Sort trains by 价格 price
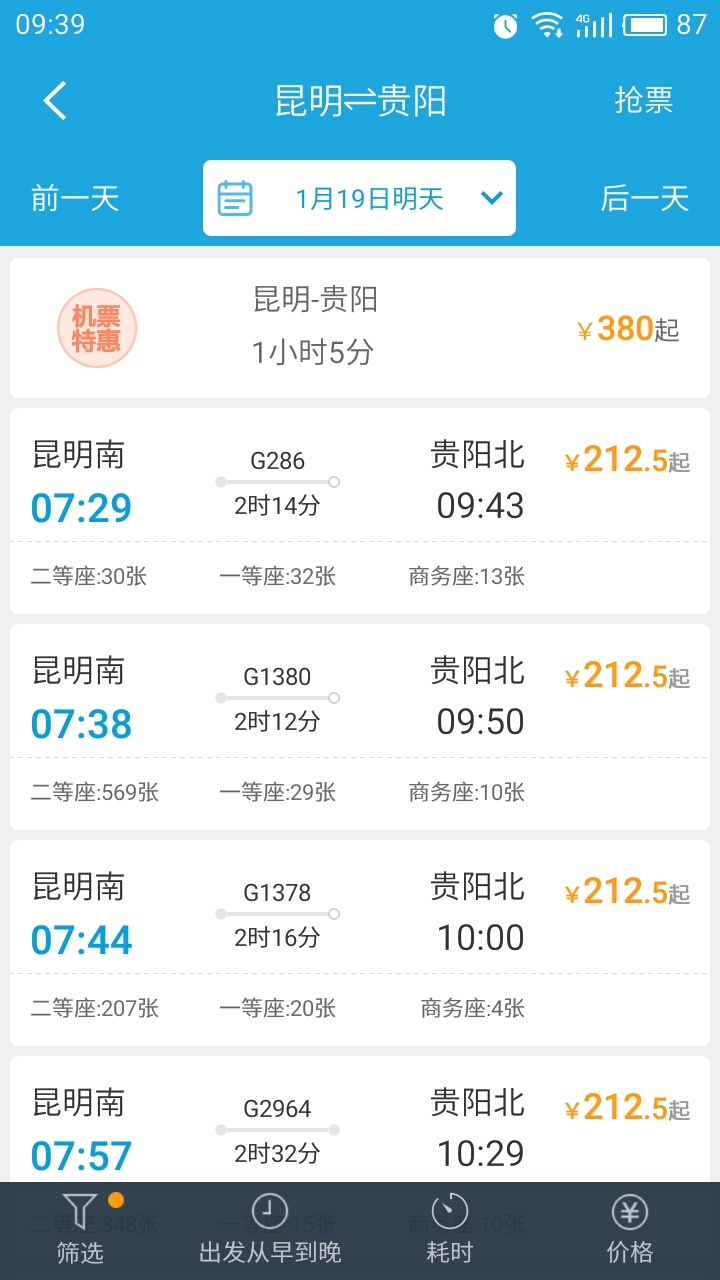This screenshot has width=720, height=1280. click(x=630, y=1231)
